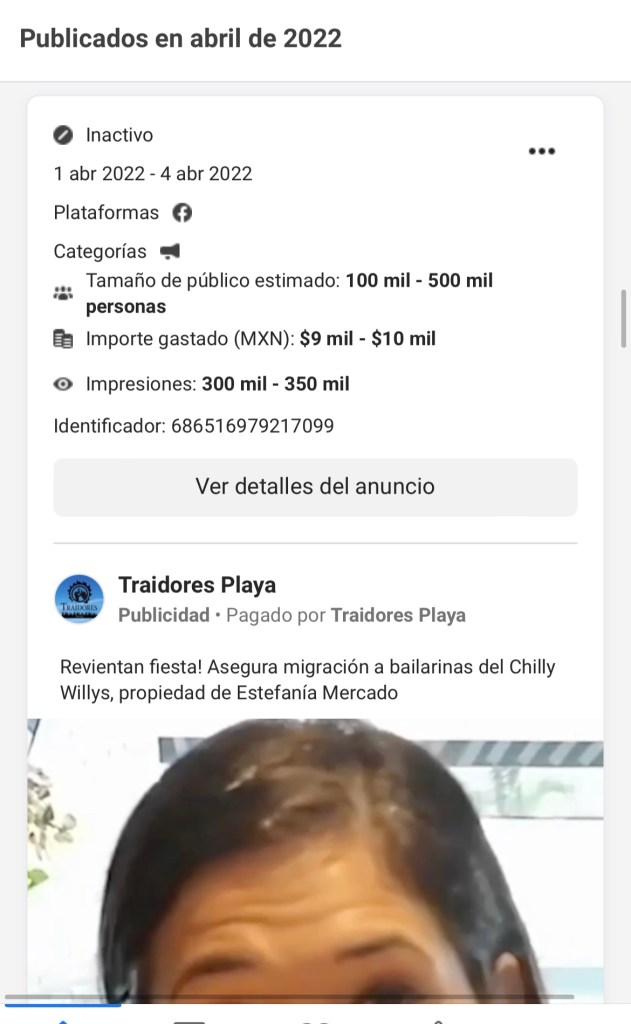Tap the Traidores Playa profile picture
631x1024 pixels.
point(79,599)
